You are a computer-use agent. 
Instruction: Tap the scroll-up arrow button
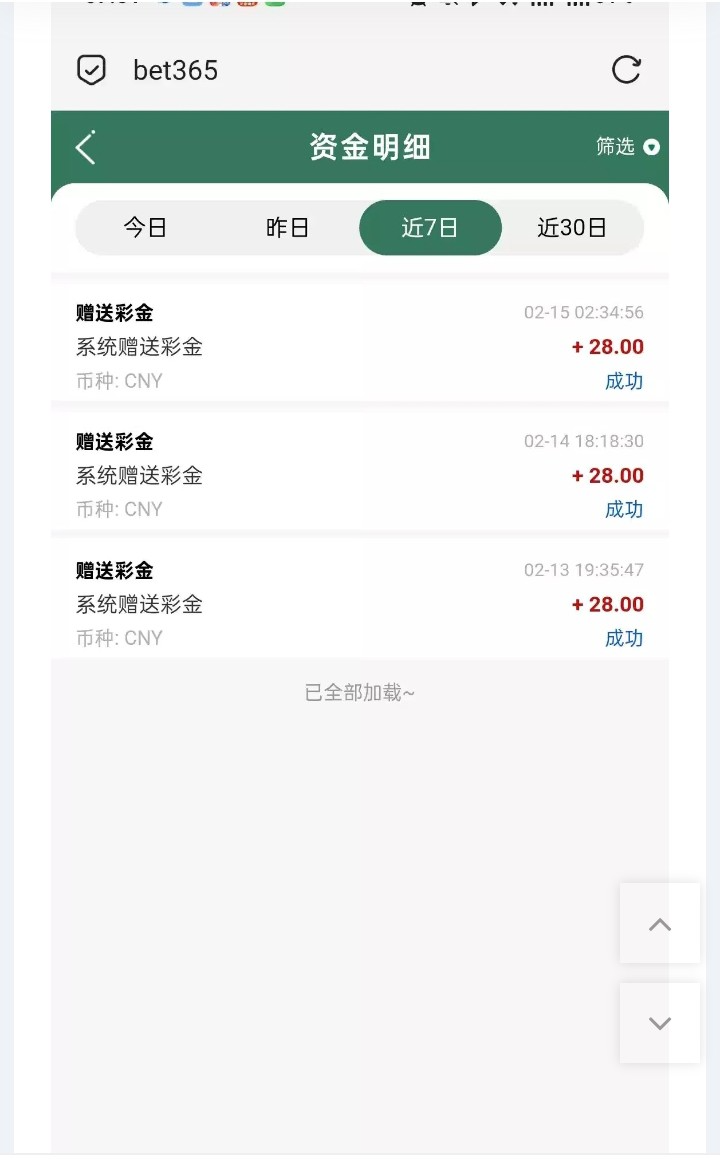pos(660,924)
